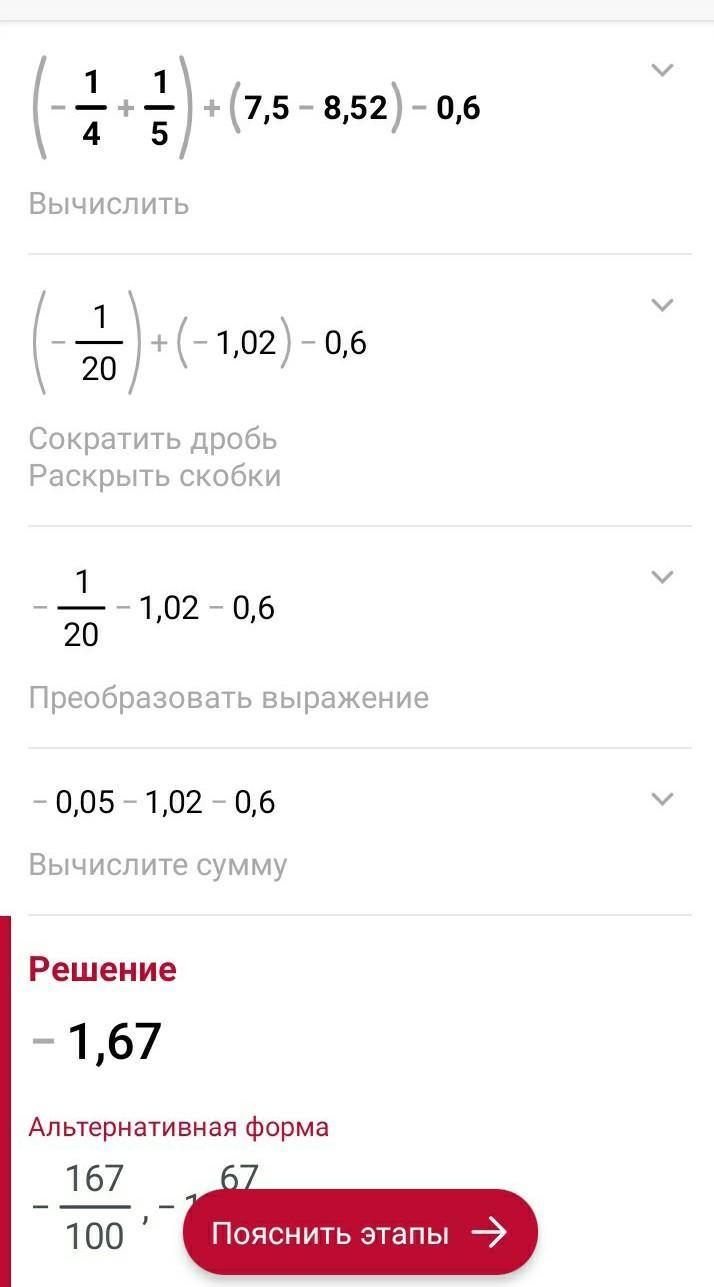Screen dimensions: 714x1287
Task: Tap the Пояснить этапы button
Action: tap(360, 1233)
